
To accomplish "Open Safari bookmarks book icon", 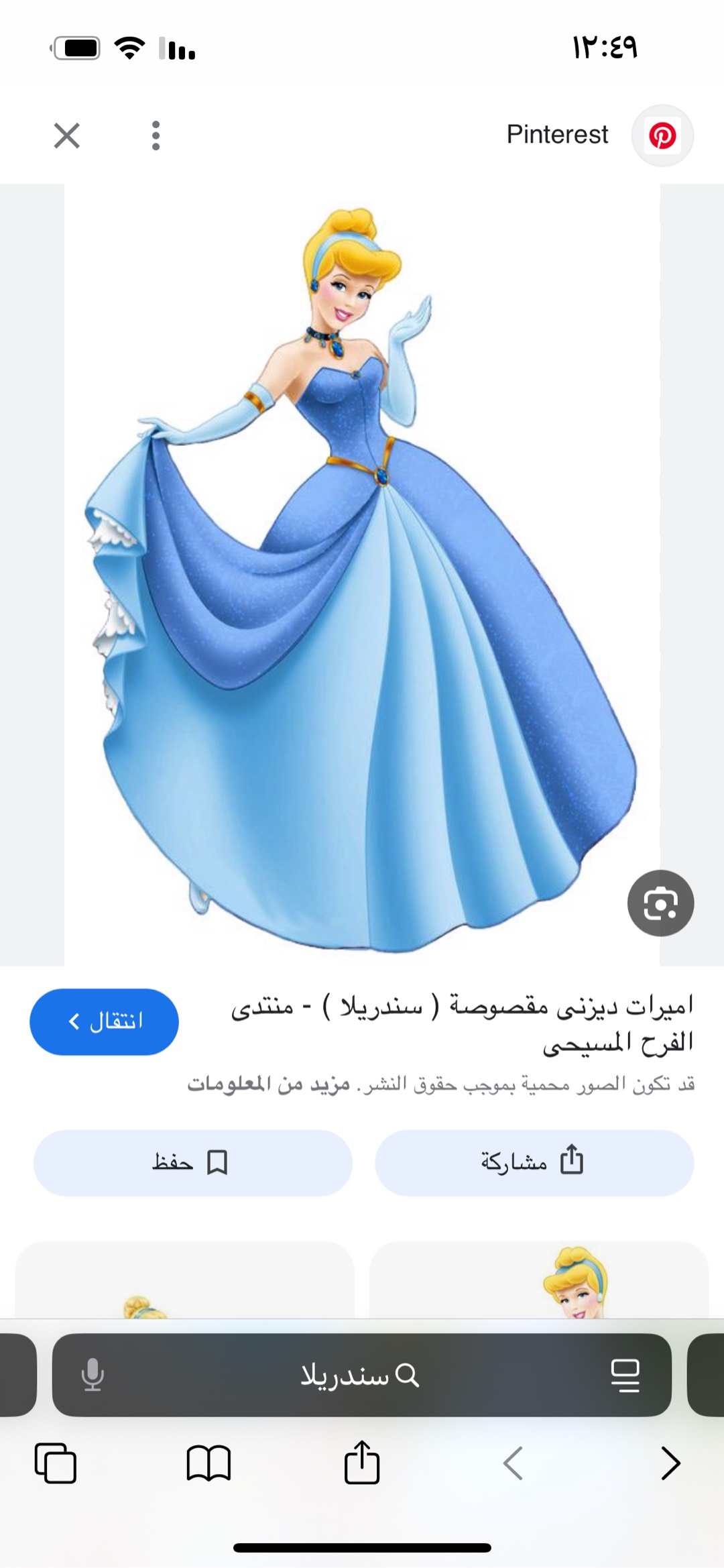I will 208,1463.
